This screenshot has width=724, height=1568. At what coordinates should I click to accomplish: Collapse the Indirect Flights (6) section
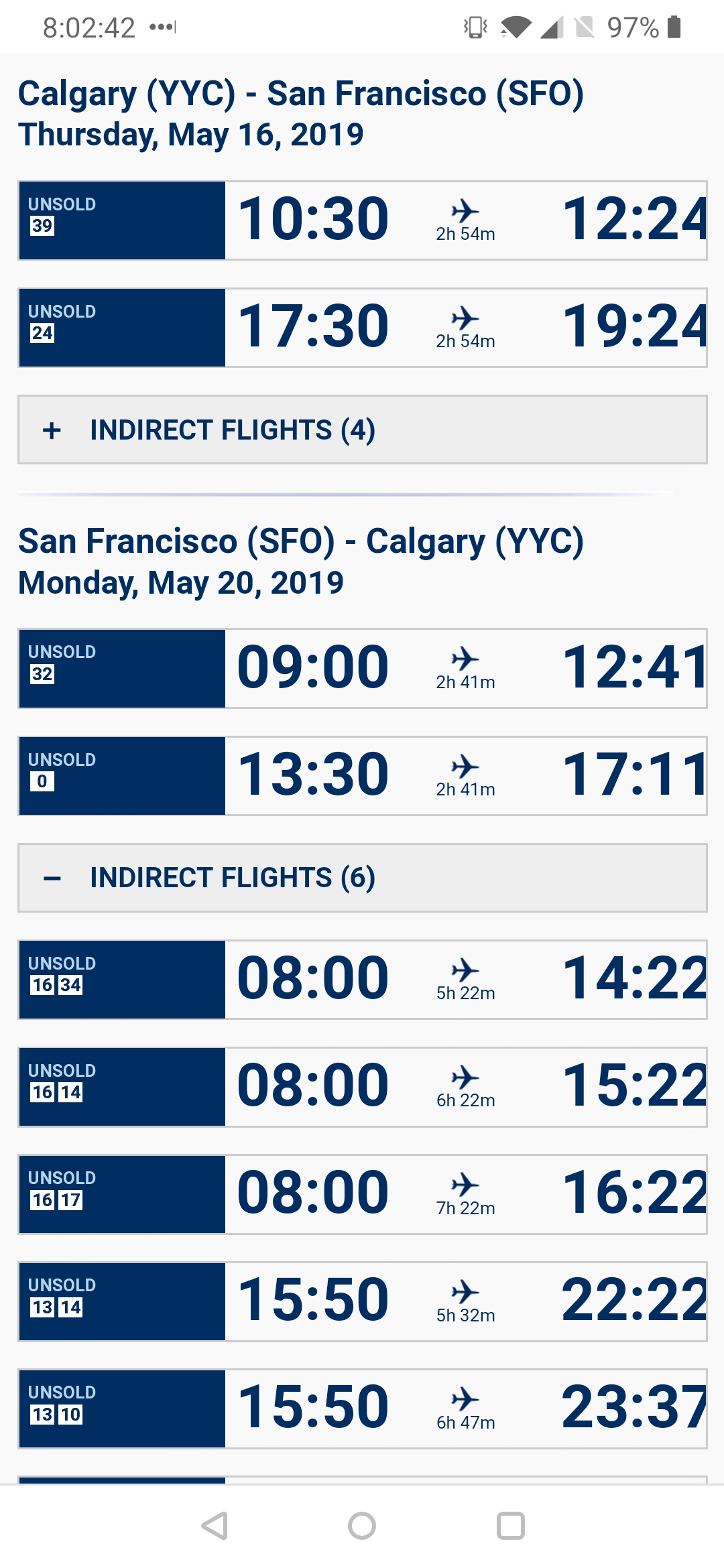(x=362, y=878)
